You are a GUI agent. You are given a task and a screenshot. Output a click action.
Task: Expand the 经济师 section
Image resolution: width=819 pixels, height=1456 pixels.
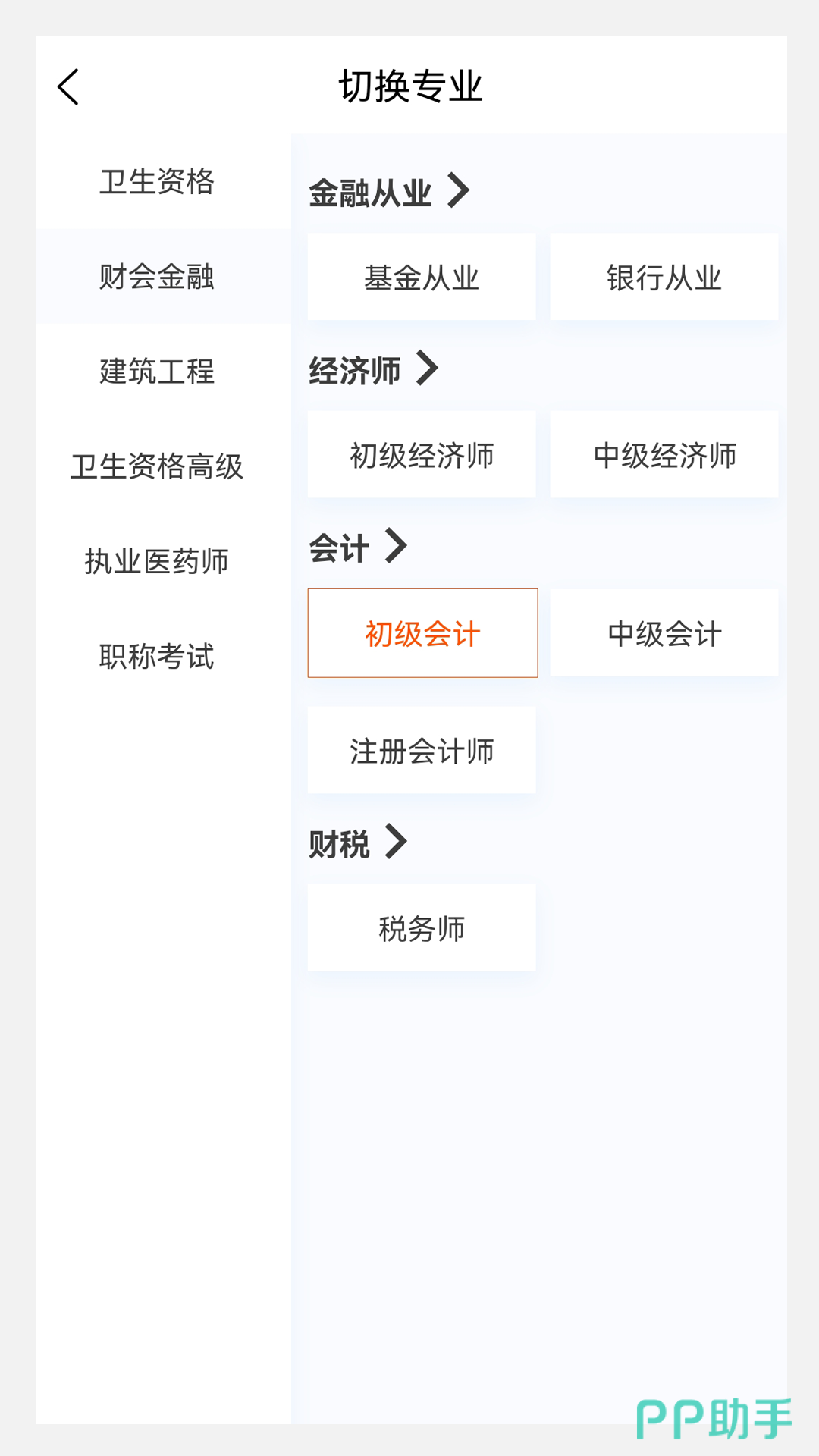click(373, 370)
